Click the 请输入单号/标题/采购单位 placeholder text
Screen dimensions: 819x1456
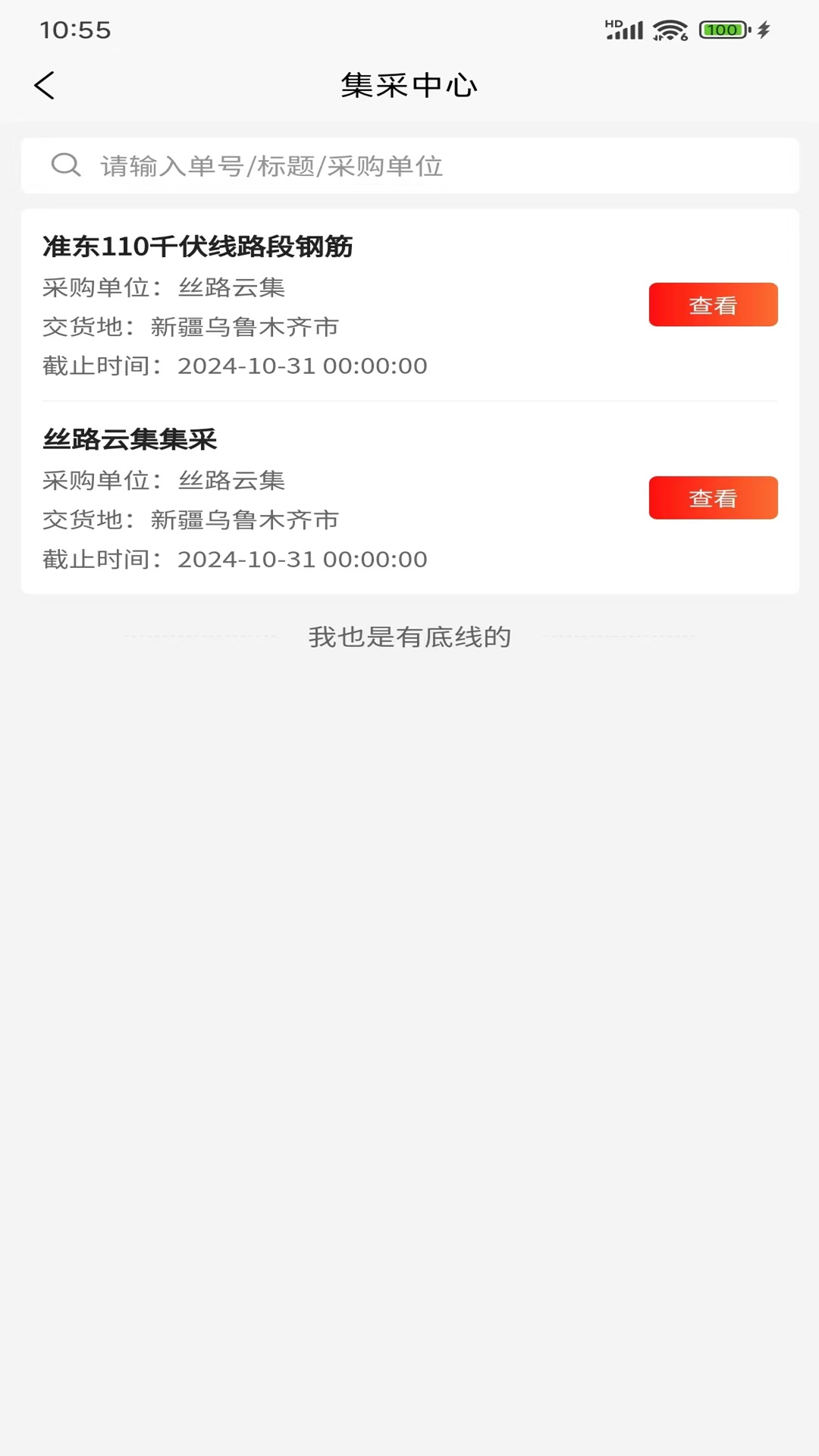271,167
